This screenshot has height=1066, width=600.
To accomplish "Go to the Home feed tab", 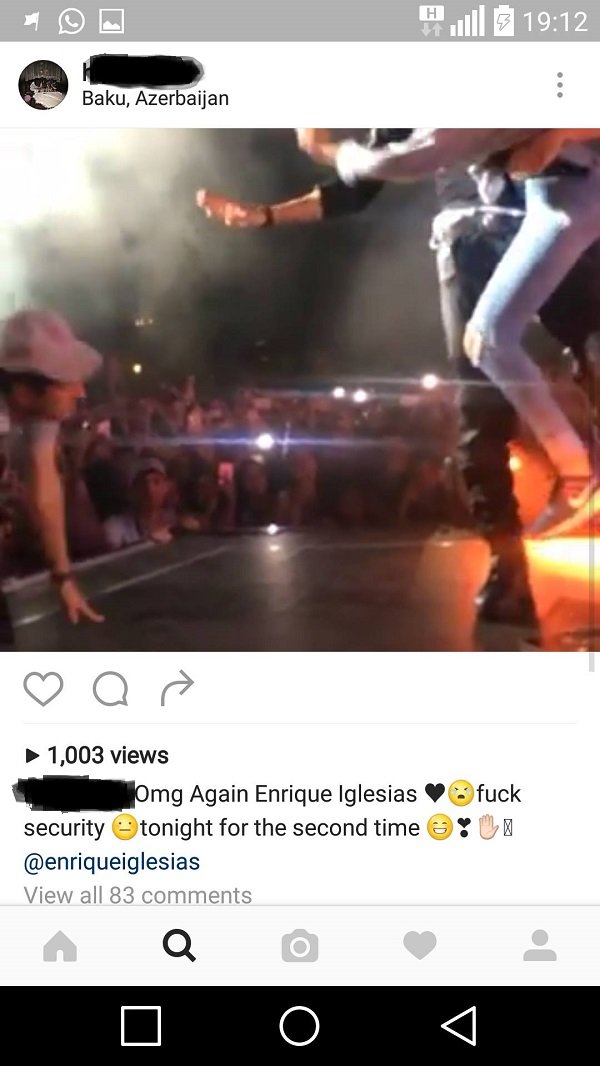I will pos(60,946).
